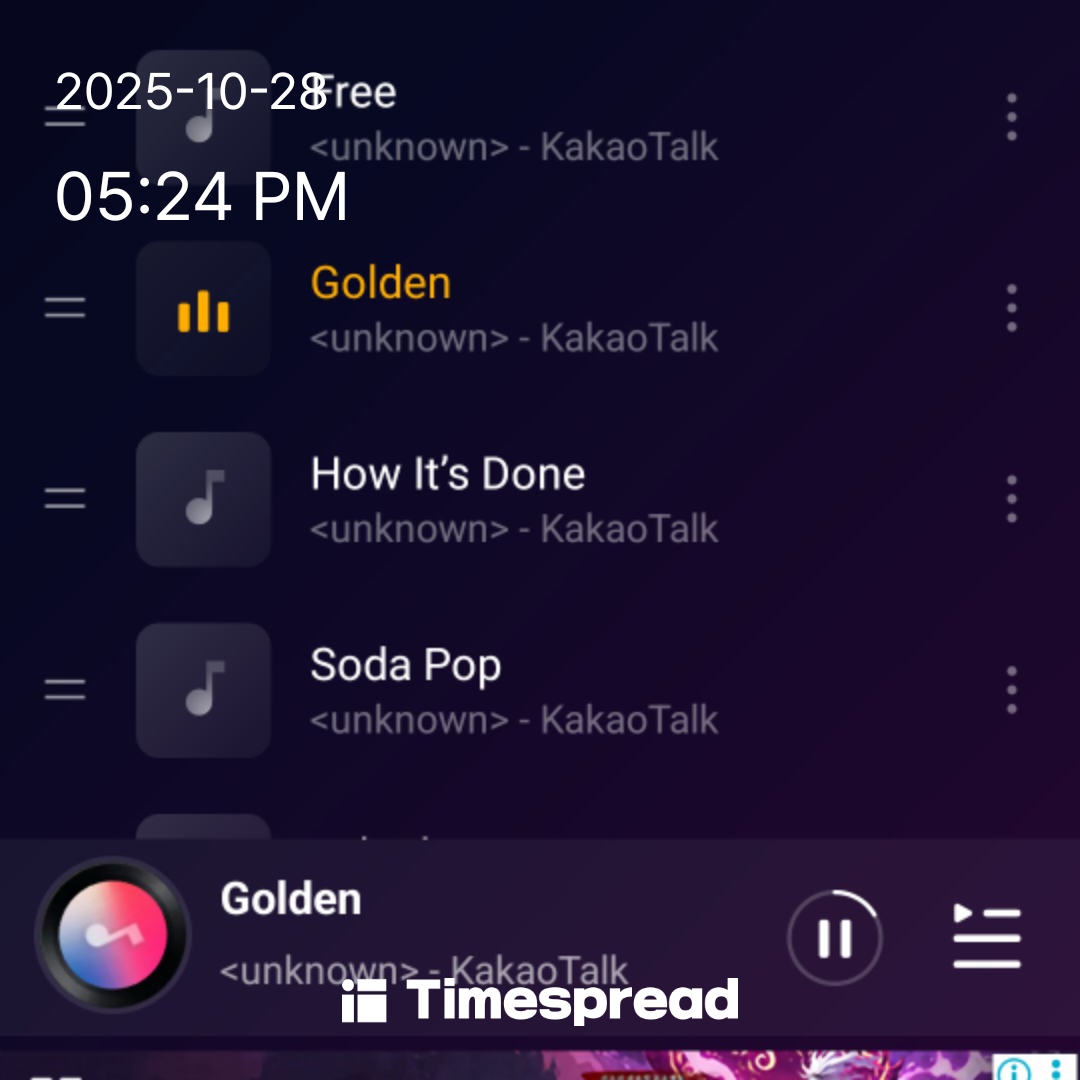The image size is (1080, 1080).
Task: Open the now playing disc artwork
Action: coord(111,935)
